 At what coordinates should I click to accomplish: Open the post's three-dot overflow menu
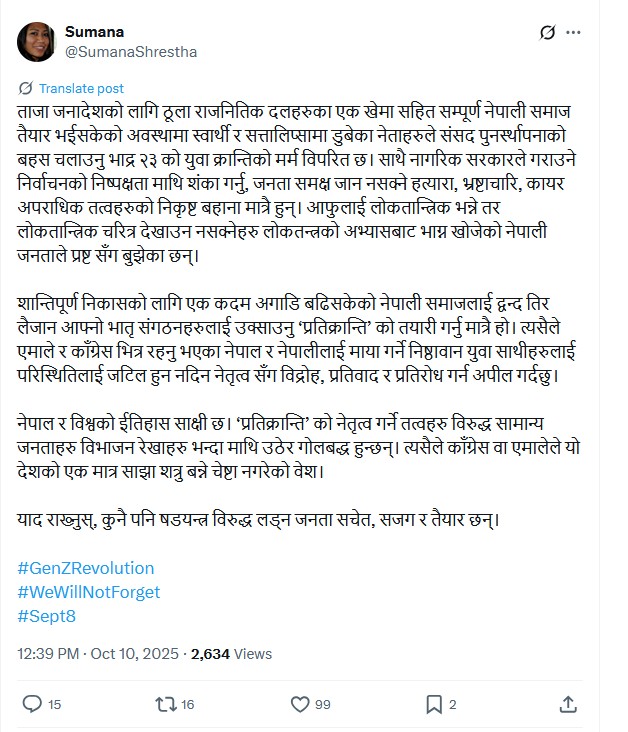tap(574, 33)
